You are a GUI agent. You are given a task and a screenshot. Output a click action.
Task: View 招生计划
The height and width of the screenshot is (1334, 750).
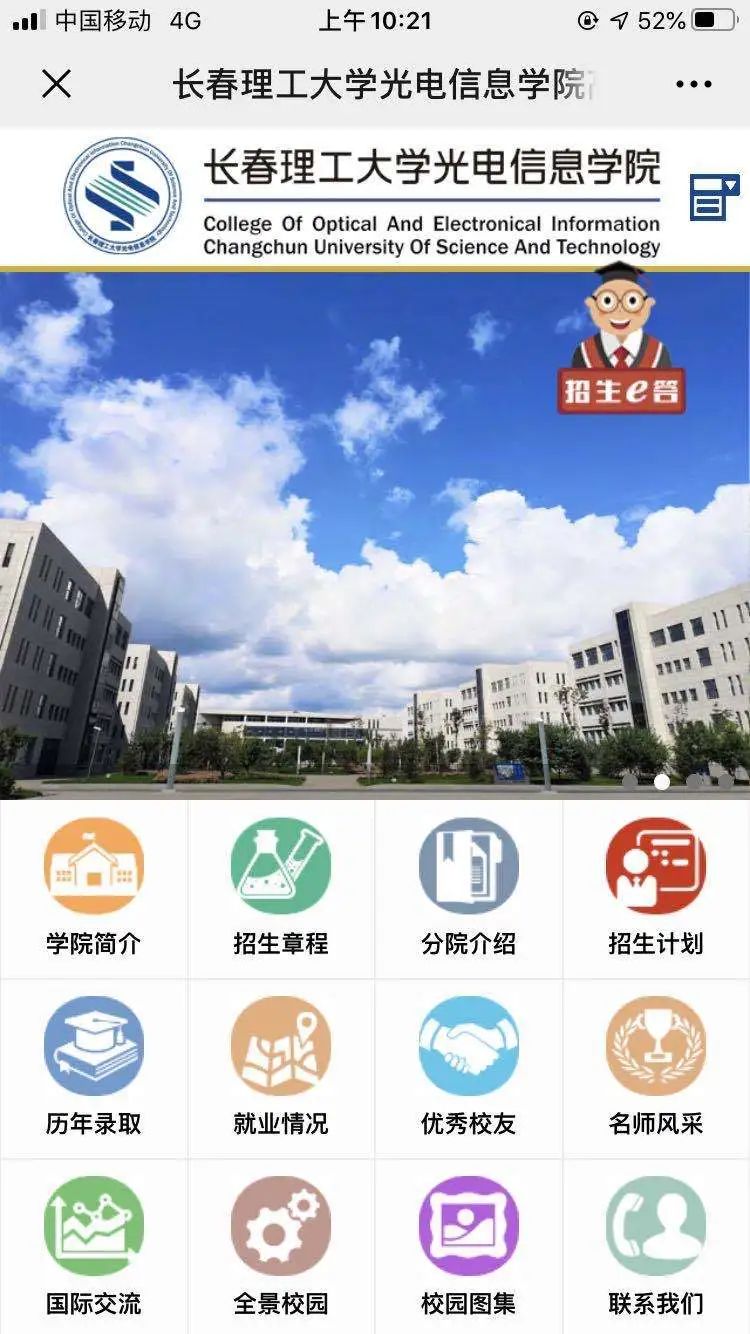[x=656, y=888]
